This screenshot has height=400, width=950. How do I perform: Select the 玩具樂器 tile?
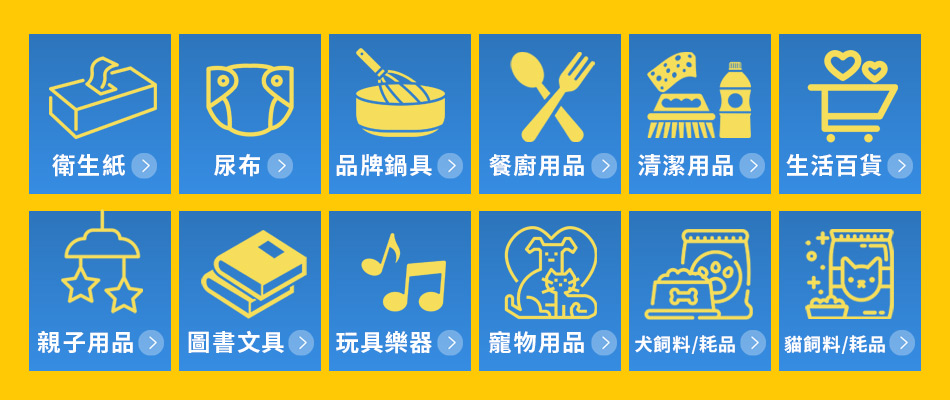tap(400, 291)
